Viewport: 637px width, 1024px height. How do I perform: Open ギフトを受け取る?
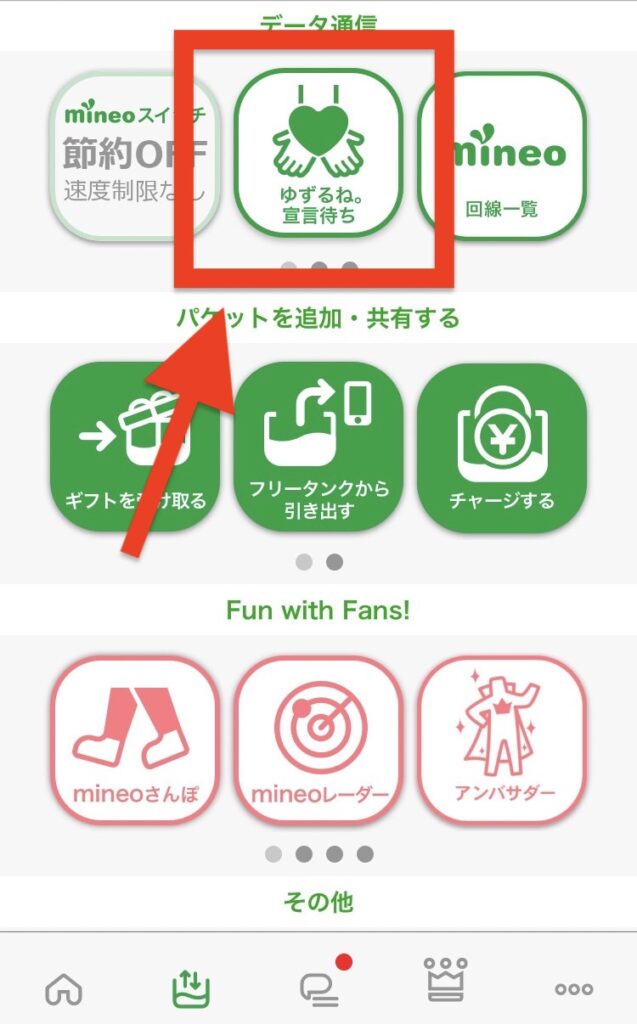[x=135, y=447]
